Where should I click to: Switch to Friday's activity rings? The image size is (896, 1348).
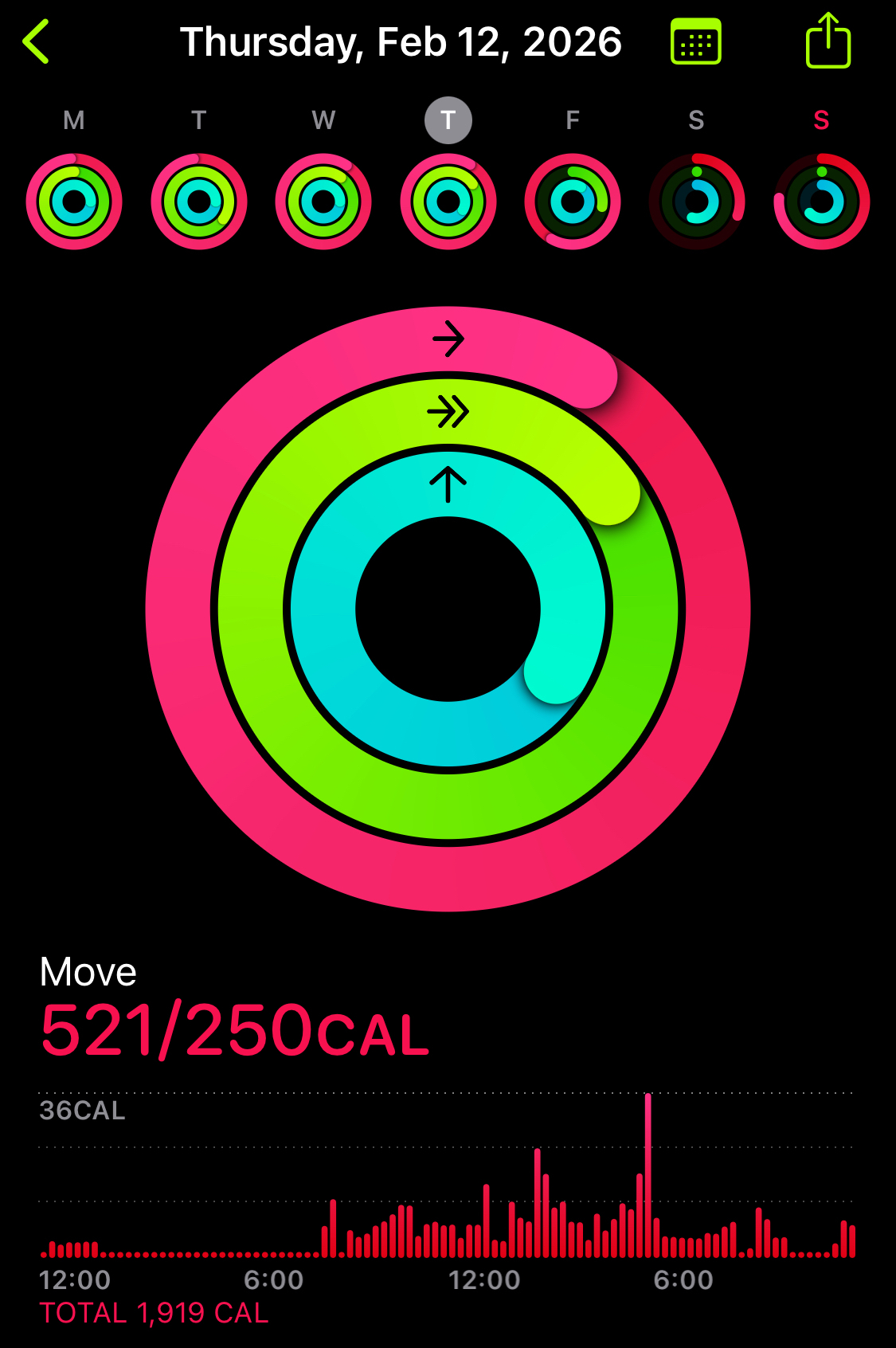573,202
